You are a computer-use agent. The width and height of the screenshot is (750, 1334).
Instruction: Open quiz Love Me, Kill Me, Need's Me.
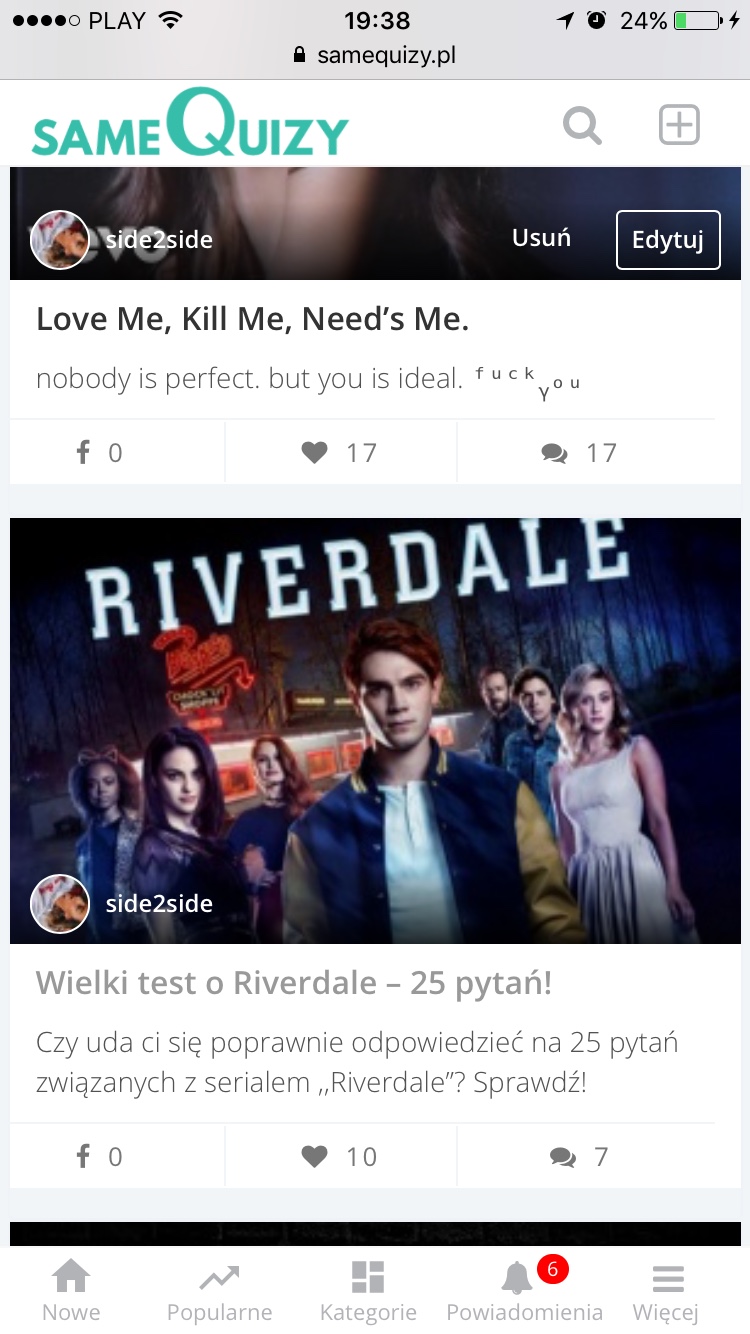[253, 319]
